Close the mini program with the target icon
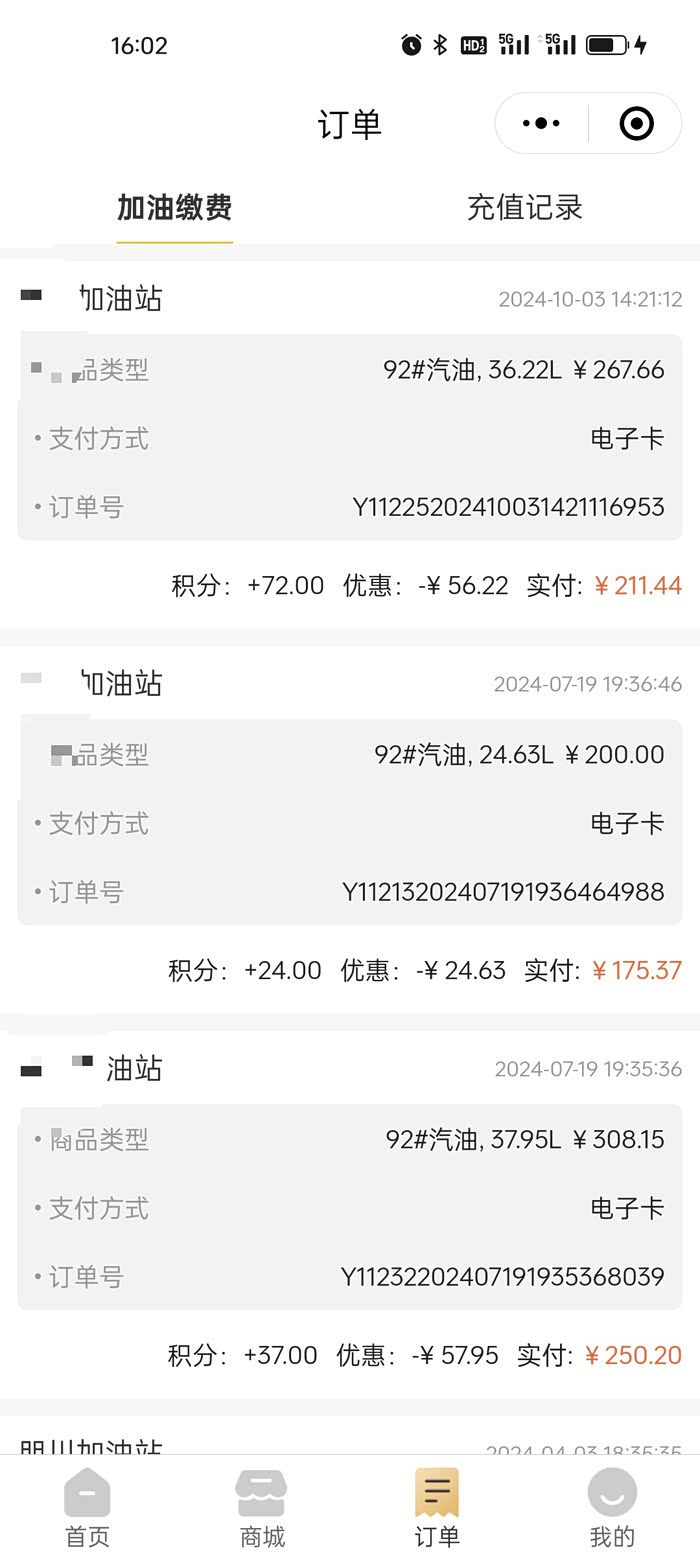The height and width of the screenshot is (1563, 700). pos(636,124)
